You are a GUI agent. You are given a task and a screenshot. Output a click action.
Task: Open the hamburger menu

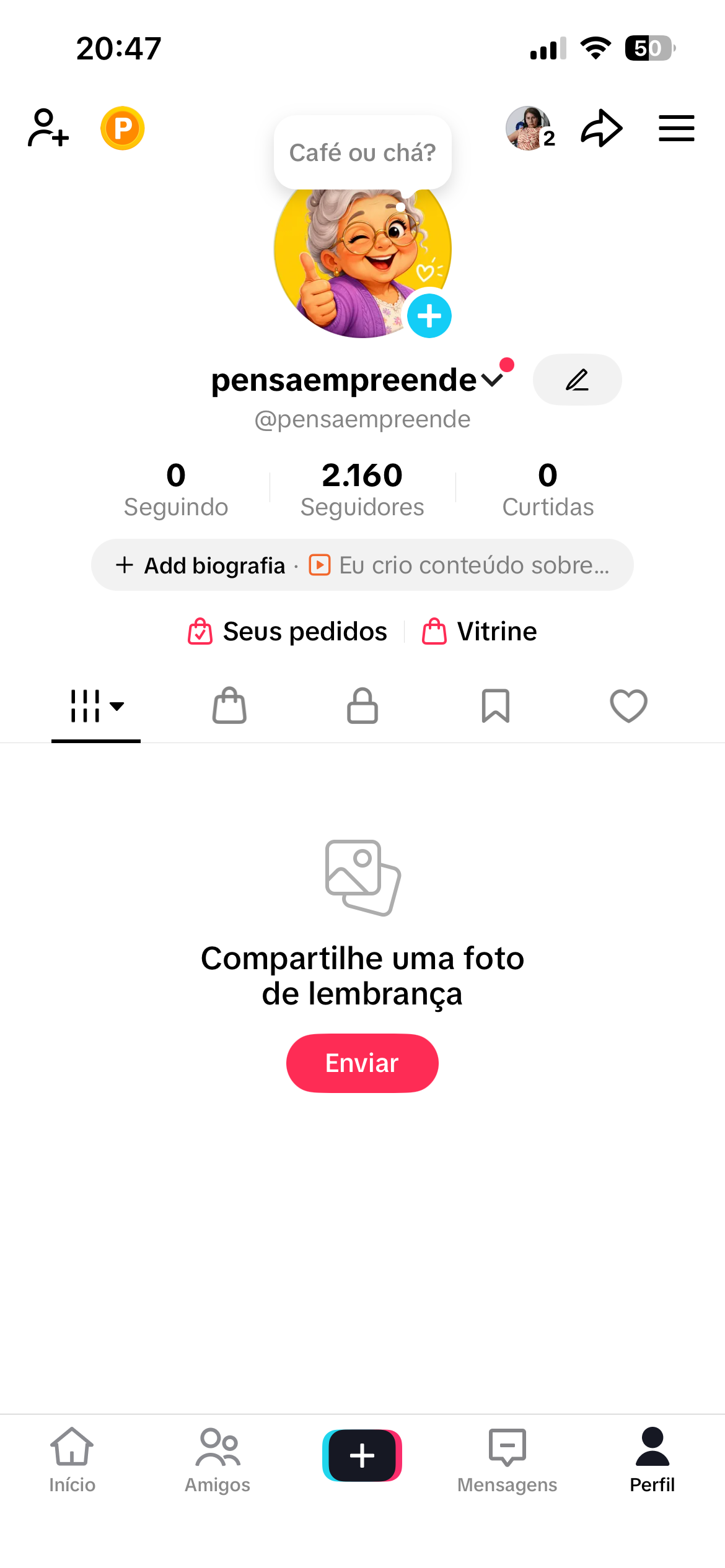pyautogui.click(x=676, y=128)
